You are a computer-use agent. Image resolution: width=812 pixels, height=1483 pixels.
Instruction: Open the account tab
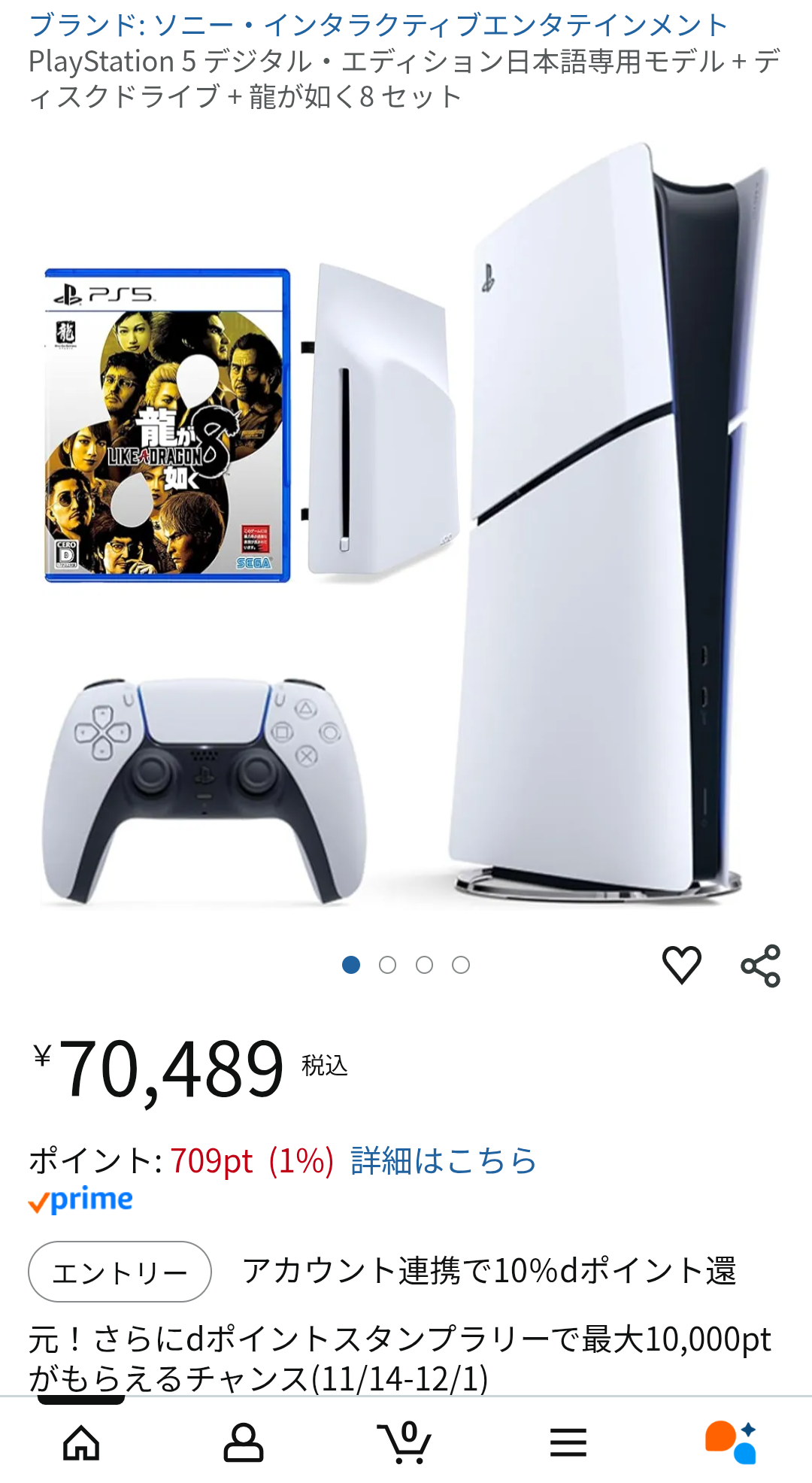[244, 1442]
